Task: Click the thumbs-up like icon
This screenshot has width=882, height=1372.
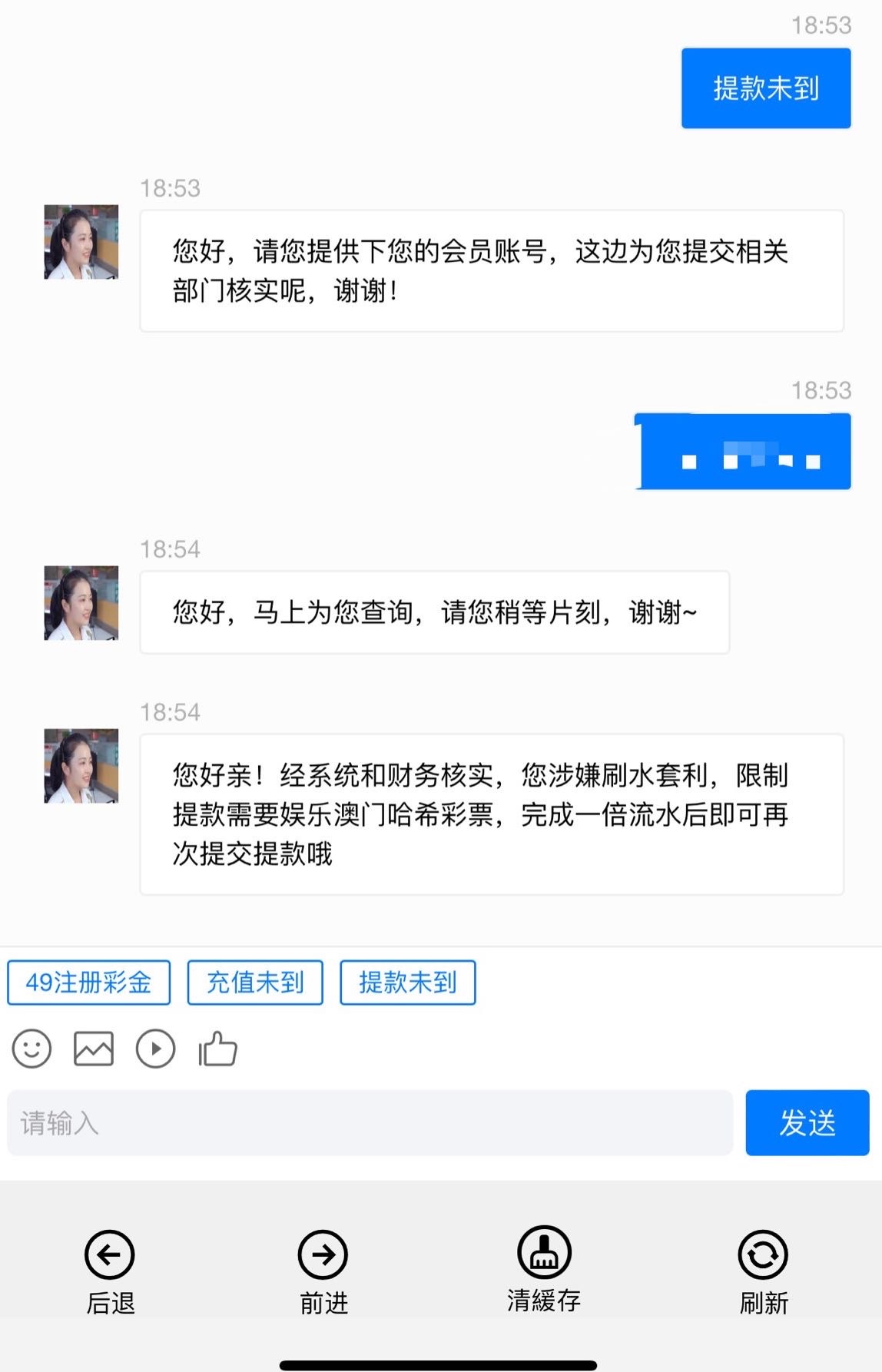Action: pos(218,1048)
